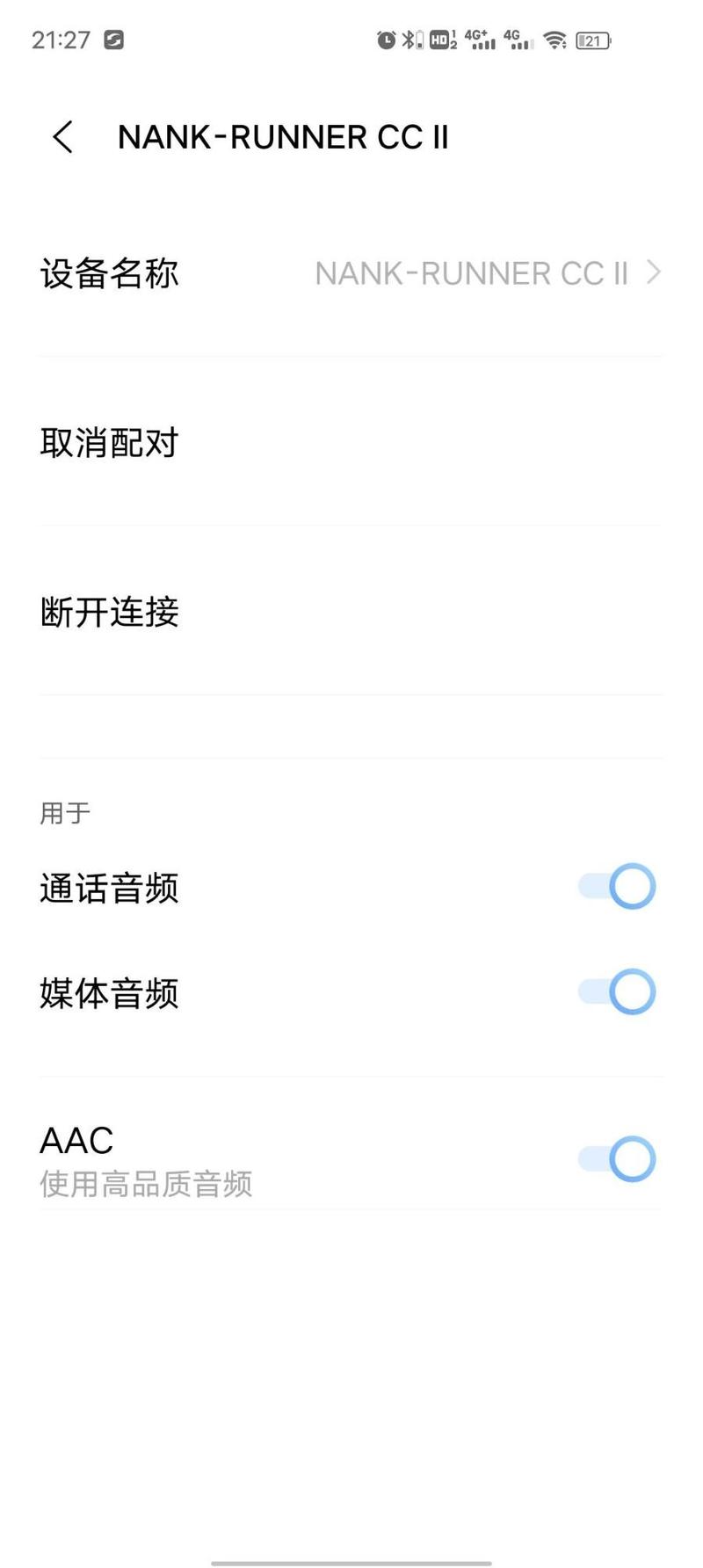
Task: Tap 取消配对 to unpair the device
Action: tap(351, 442)
